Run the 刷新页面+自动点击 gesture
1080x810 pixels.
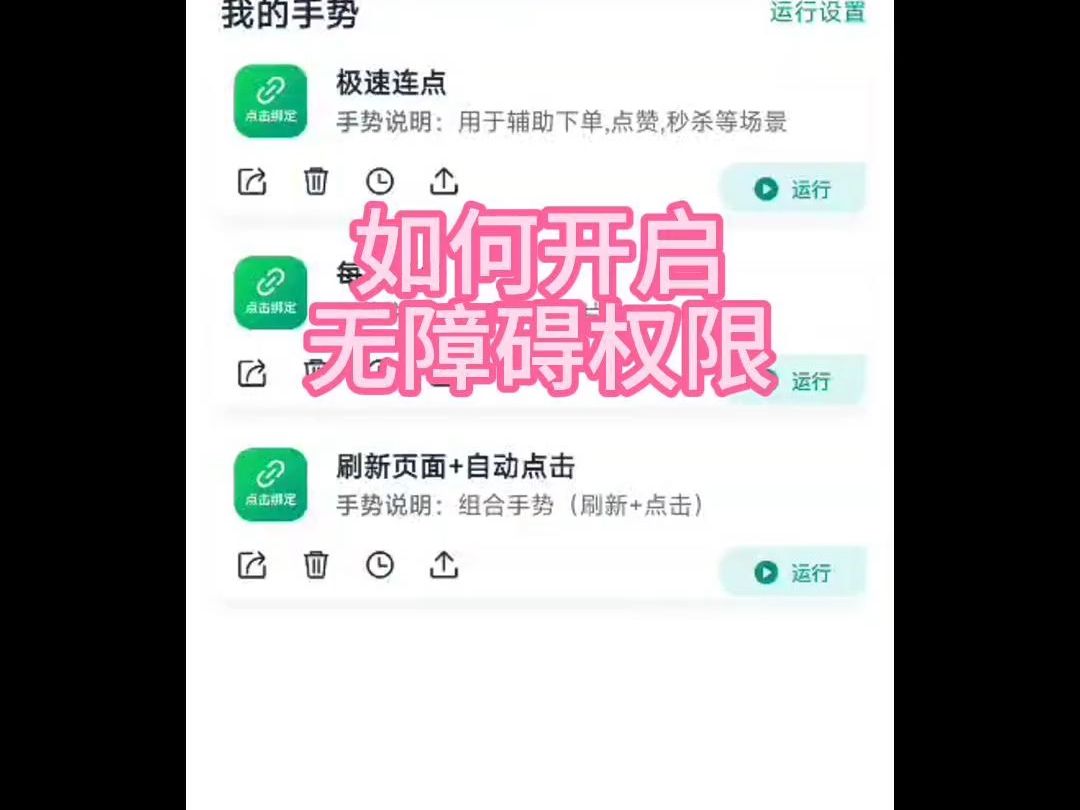tap(793, 573)
